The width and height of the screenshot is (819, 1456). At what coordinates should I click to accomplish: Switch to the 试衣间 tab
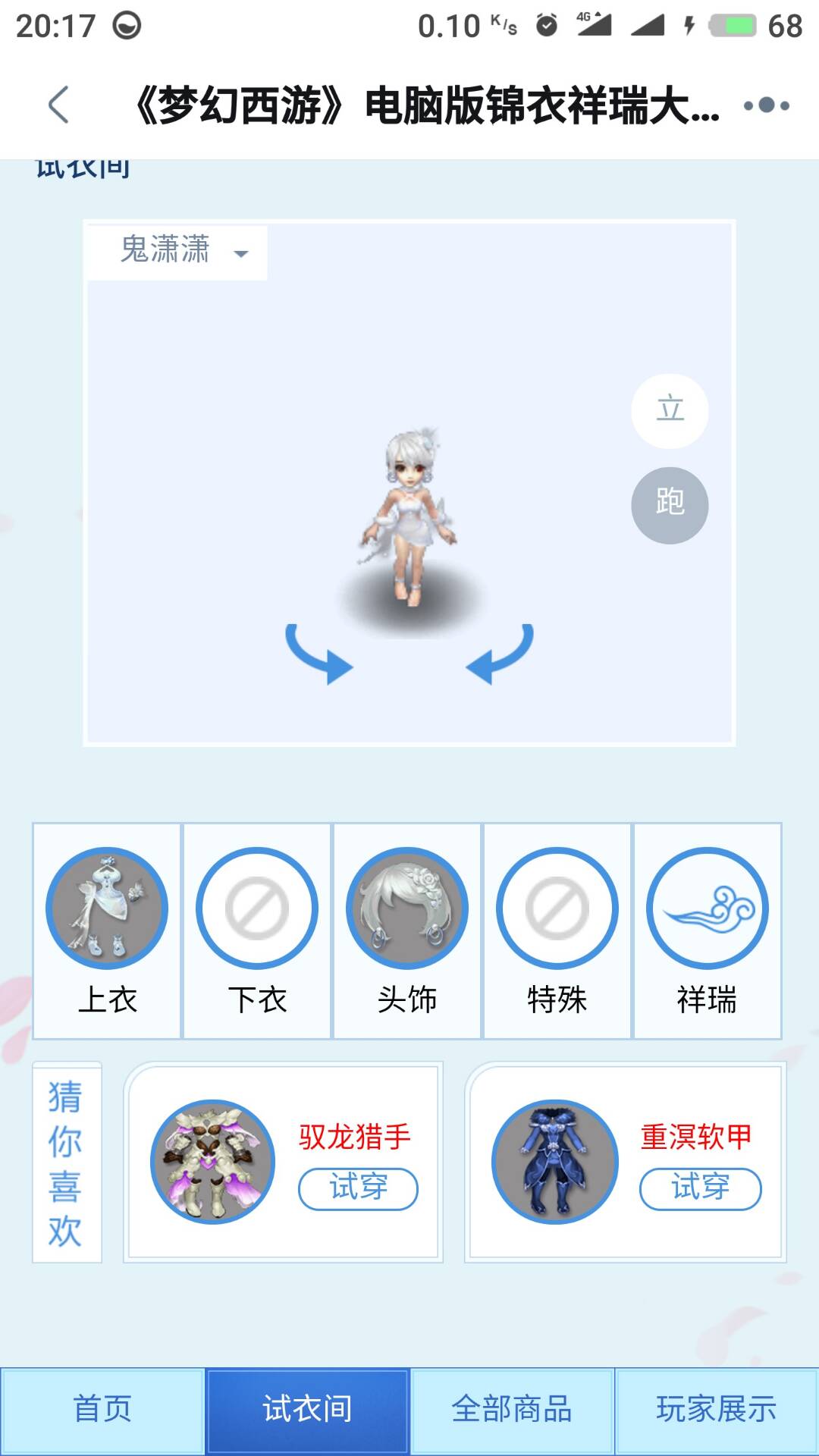(307, 1410)
